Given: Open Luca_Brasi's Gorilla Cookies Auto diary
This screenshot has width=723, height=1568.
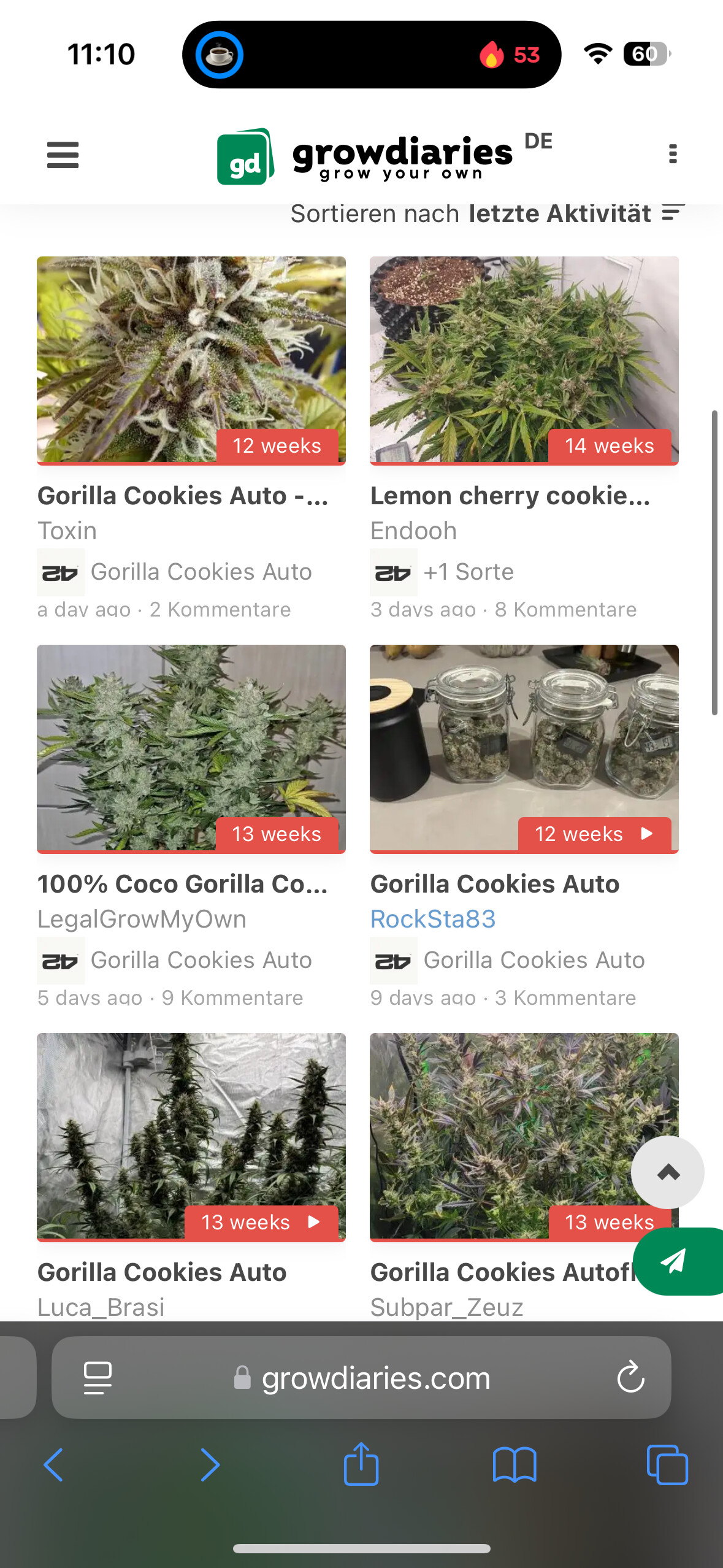Looking at the screenshot, I should [162, 1272].
